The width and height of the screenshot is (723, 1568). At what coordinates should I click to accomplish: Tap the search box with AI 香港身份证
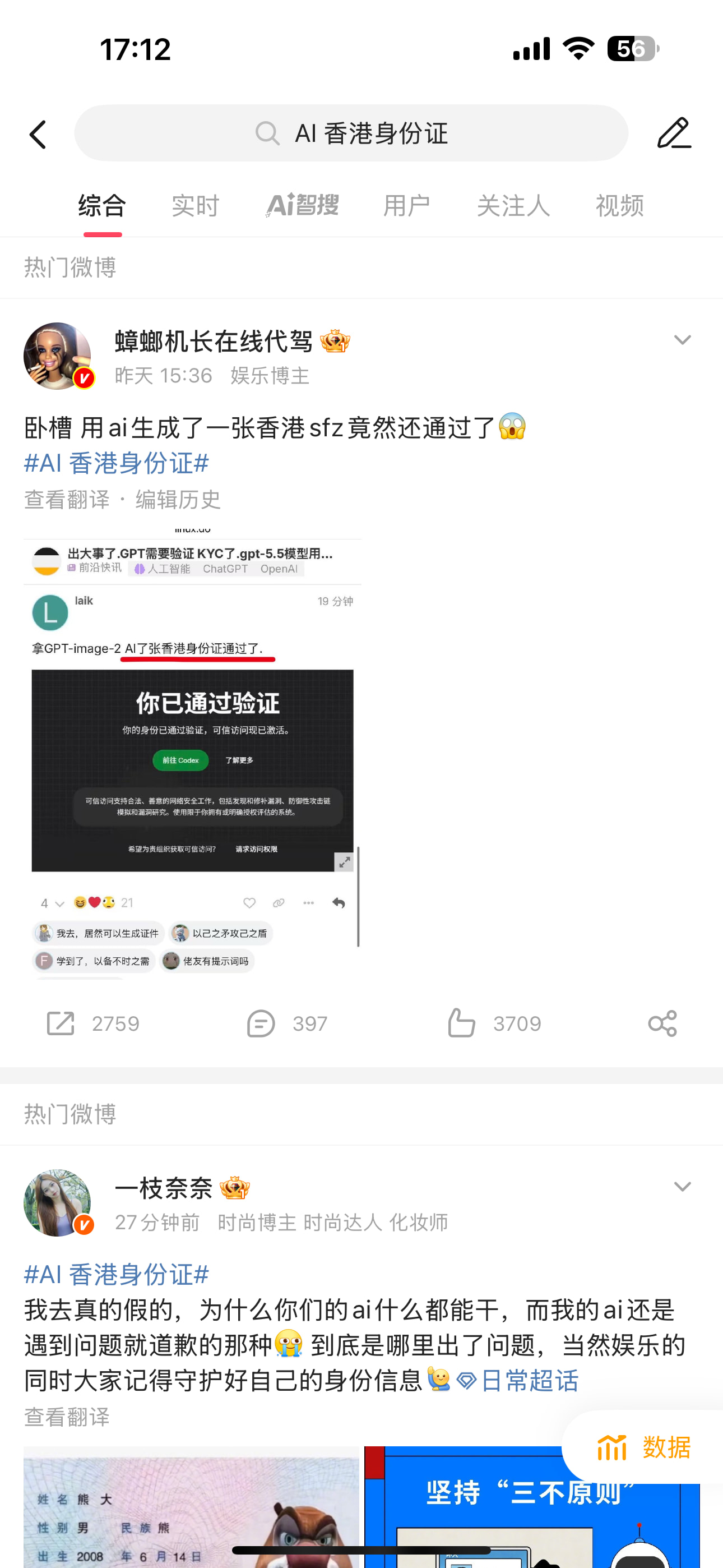pos(351,133)
